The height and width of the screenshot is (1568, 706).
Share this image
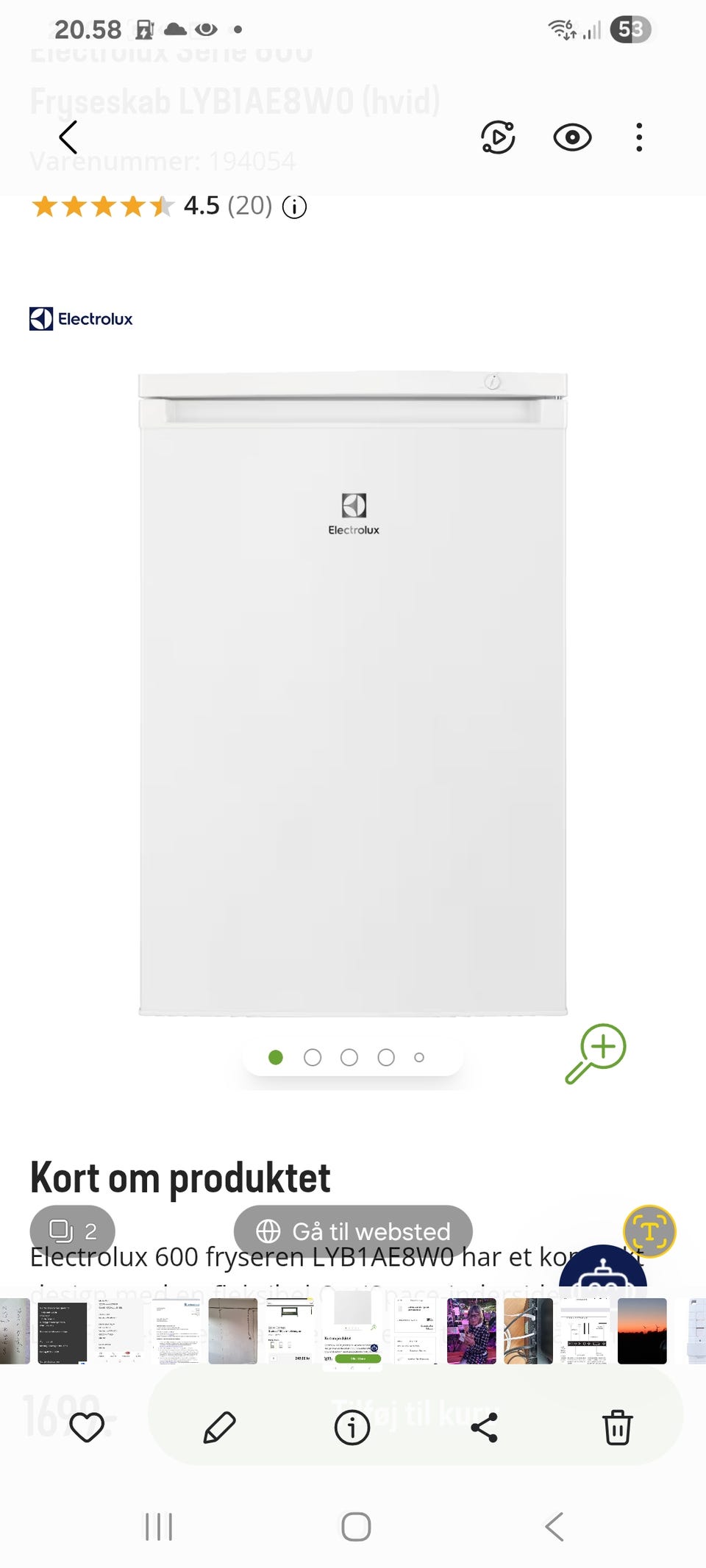485,1428
